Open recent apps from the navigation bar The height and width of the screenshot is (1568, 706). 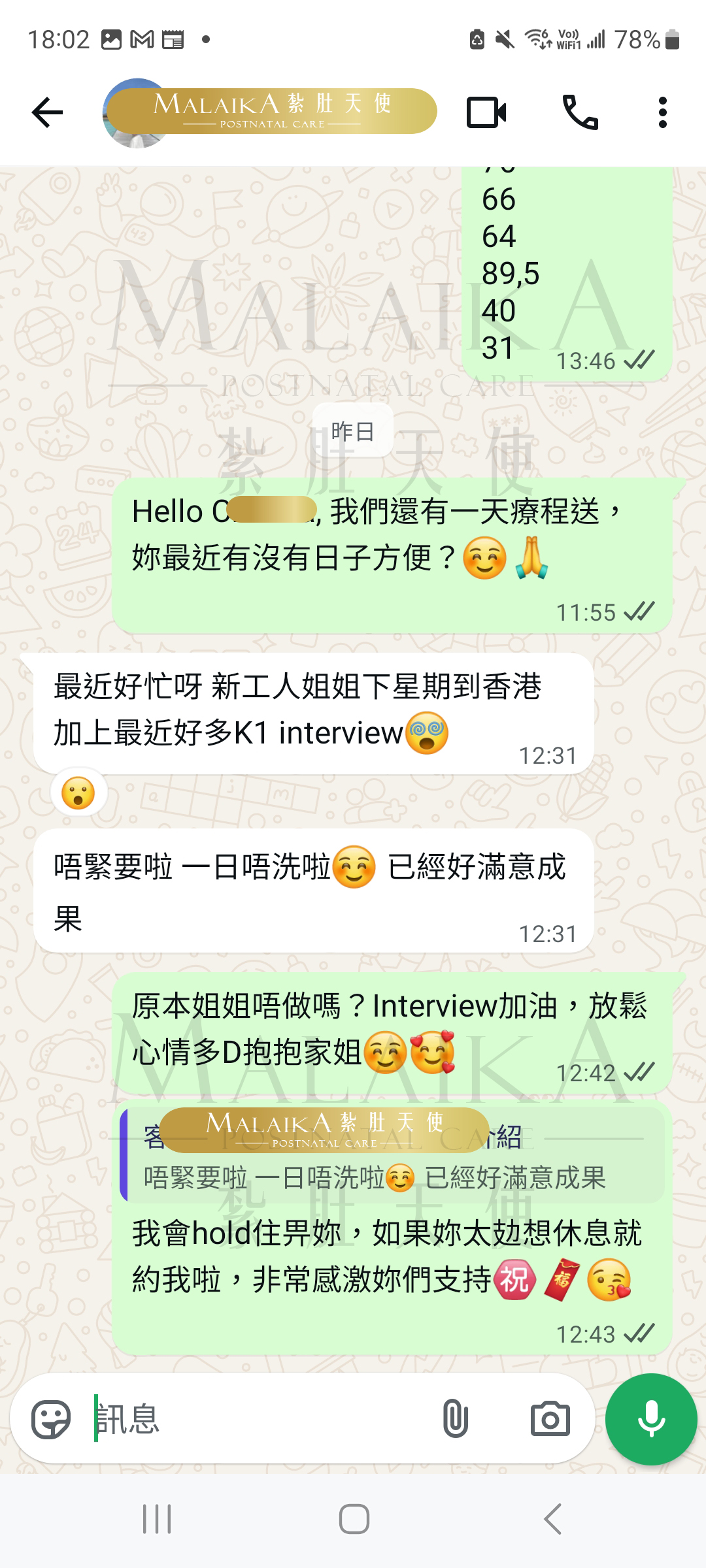(157, 1519)
